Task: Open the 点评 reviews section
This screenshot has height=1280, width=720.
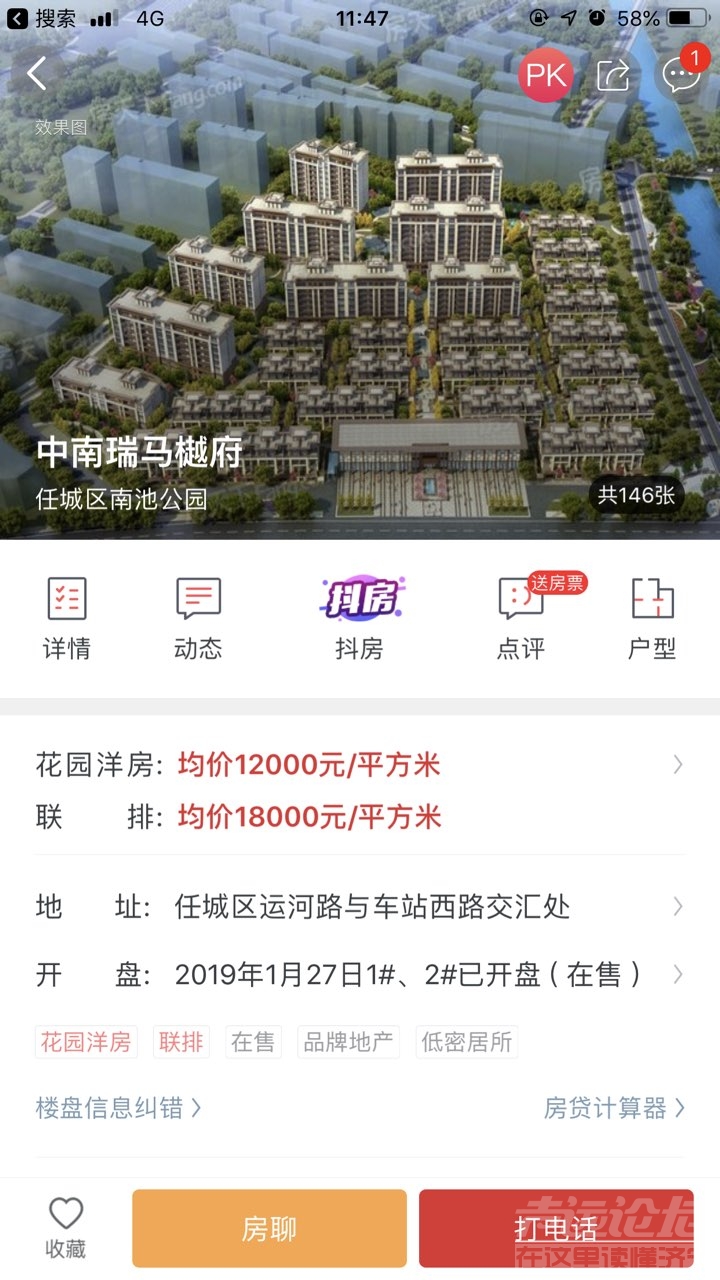Action: 521,619
